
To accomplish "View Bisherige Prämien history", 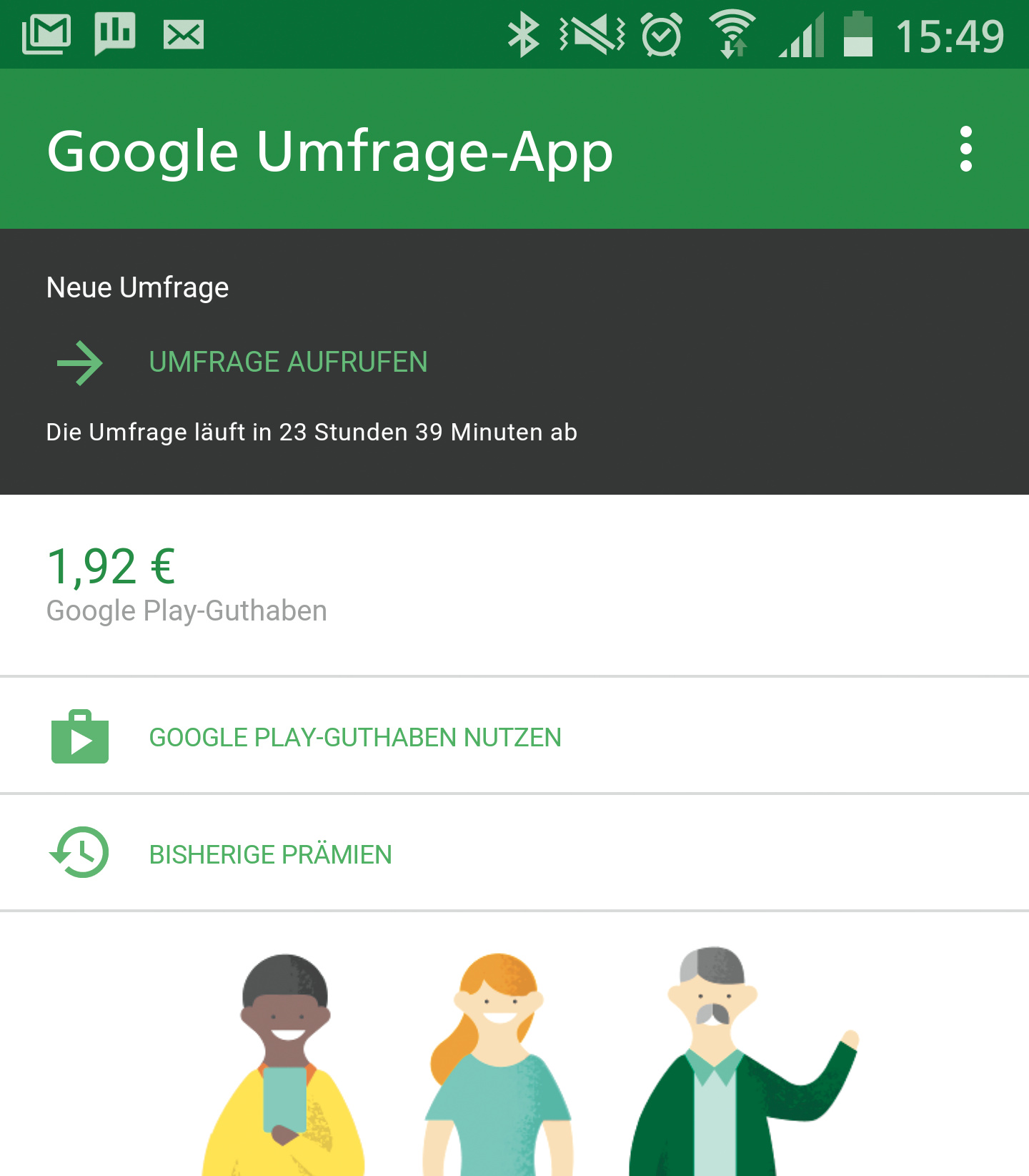I will coord(270,854).
